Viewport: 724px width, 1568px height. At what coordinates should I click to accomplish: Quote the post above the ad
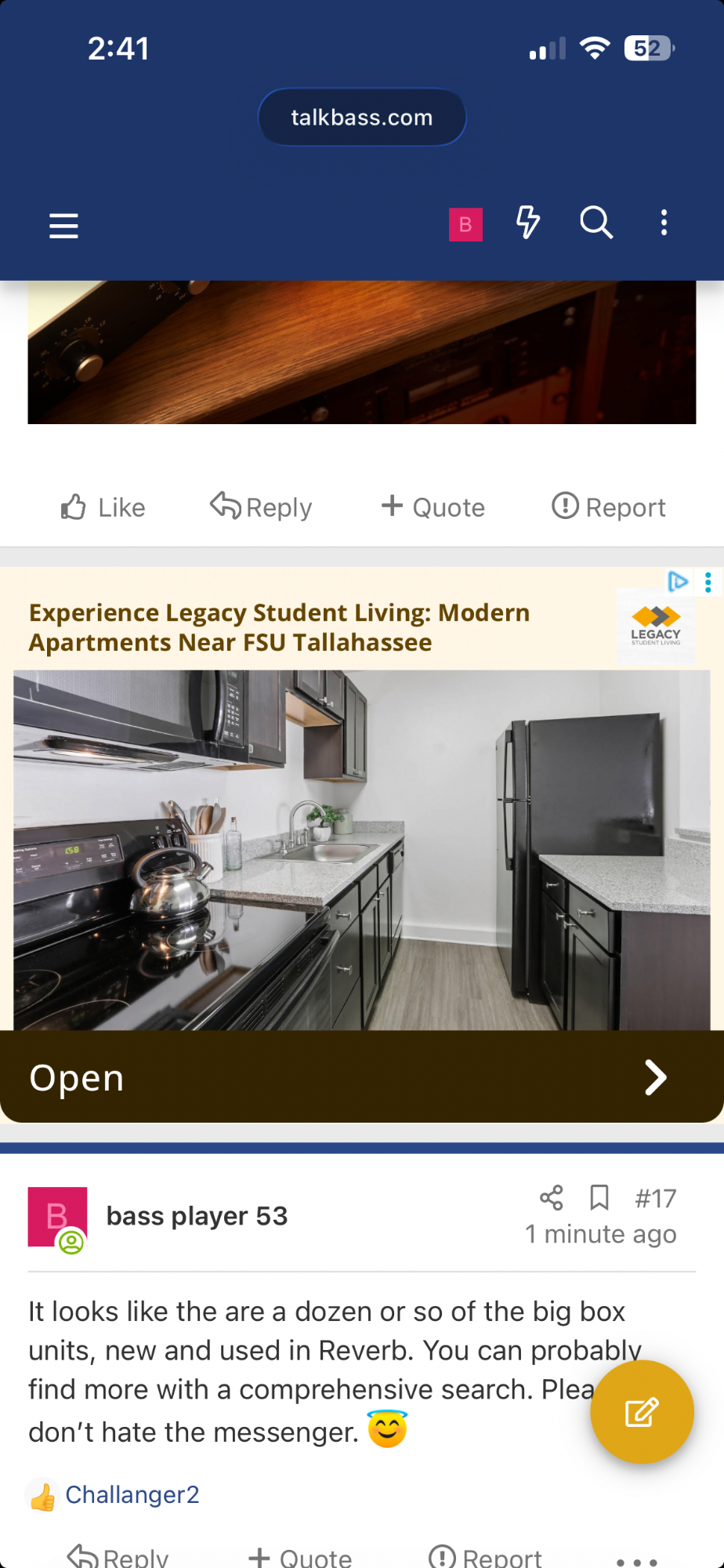pyautogui.click(x=433, y=507)
